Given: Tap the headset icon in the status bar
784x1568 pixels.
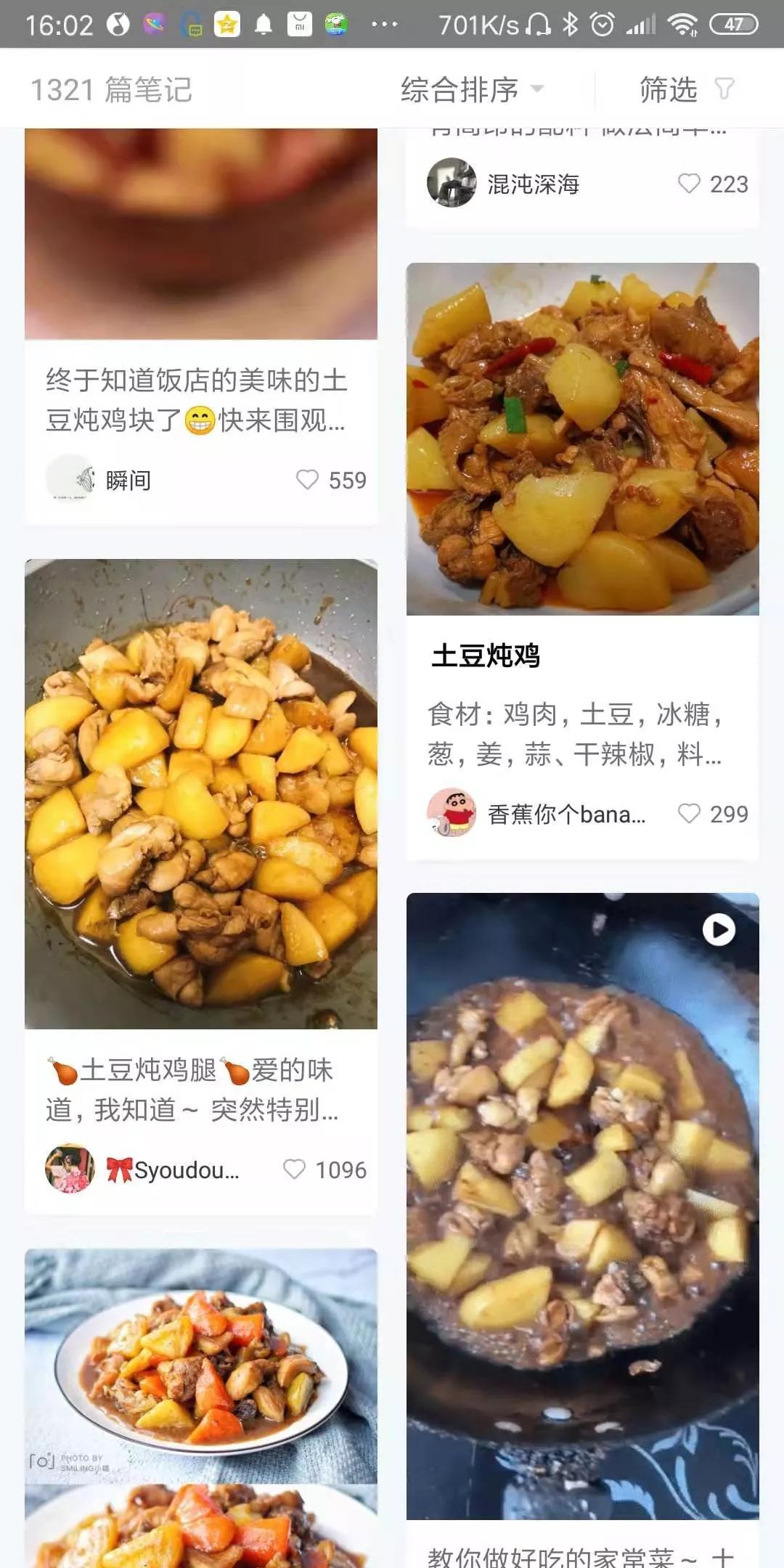Looking at the screenshot, I should point(537,23).
